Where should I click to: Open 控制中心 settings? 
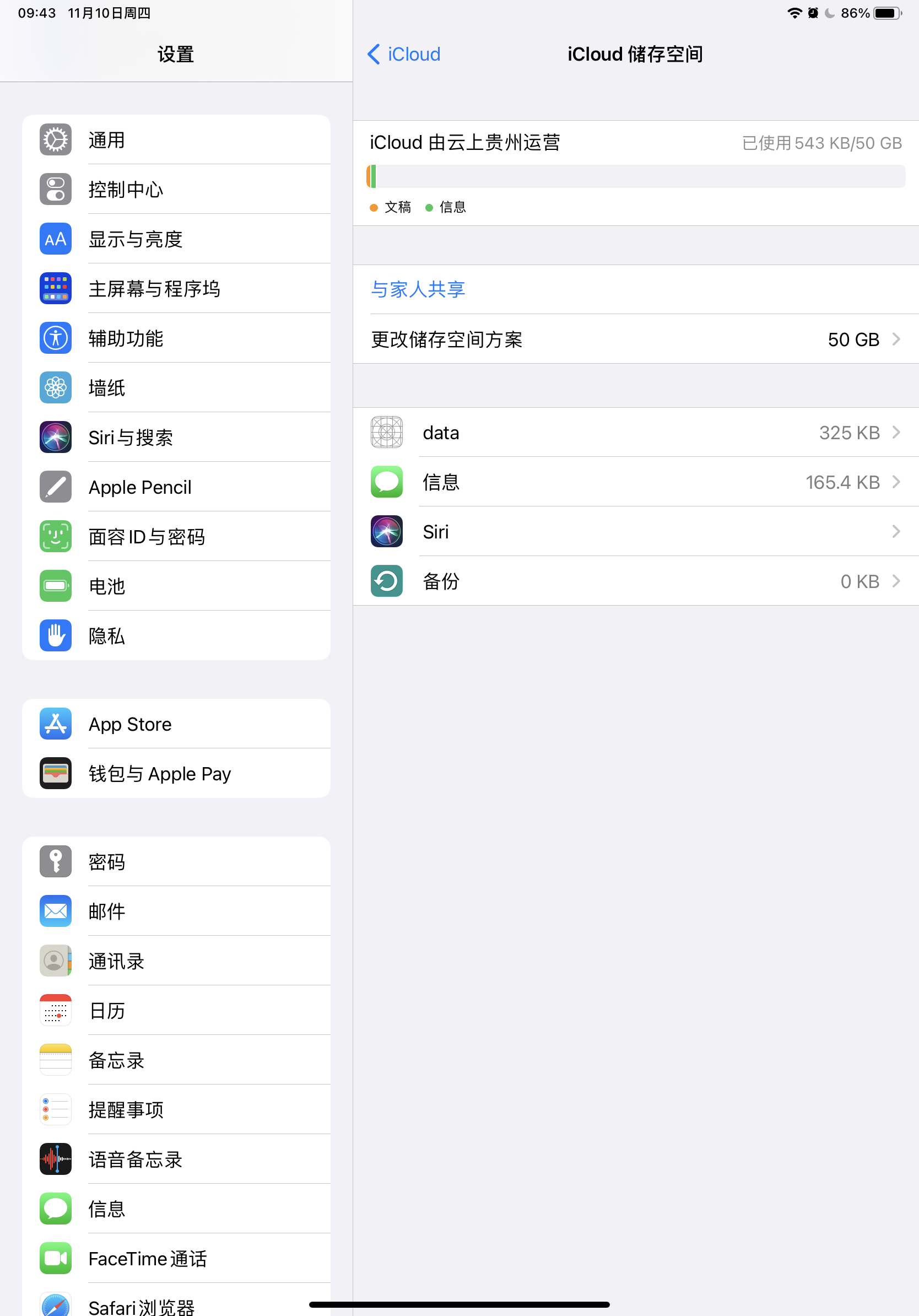(176, 189)
